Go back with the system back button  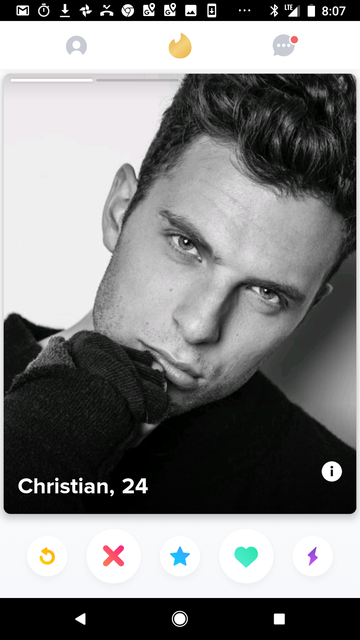(x=80, y=619)
